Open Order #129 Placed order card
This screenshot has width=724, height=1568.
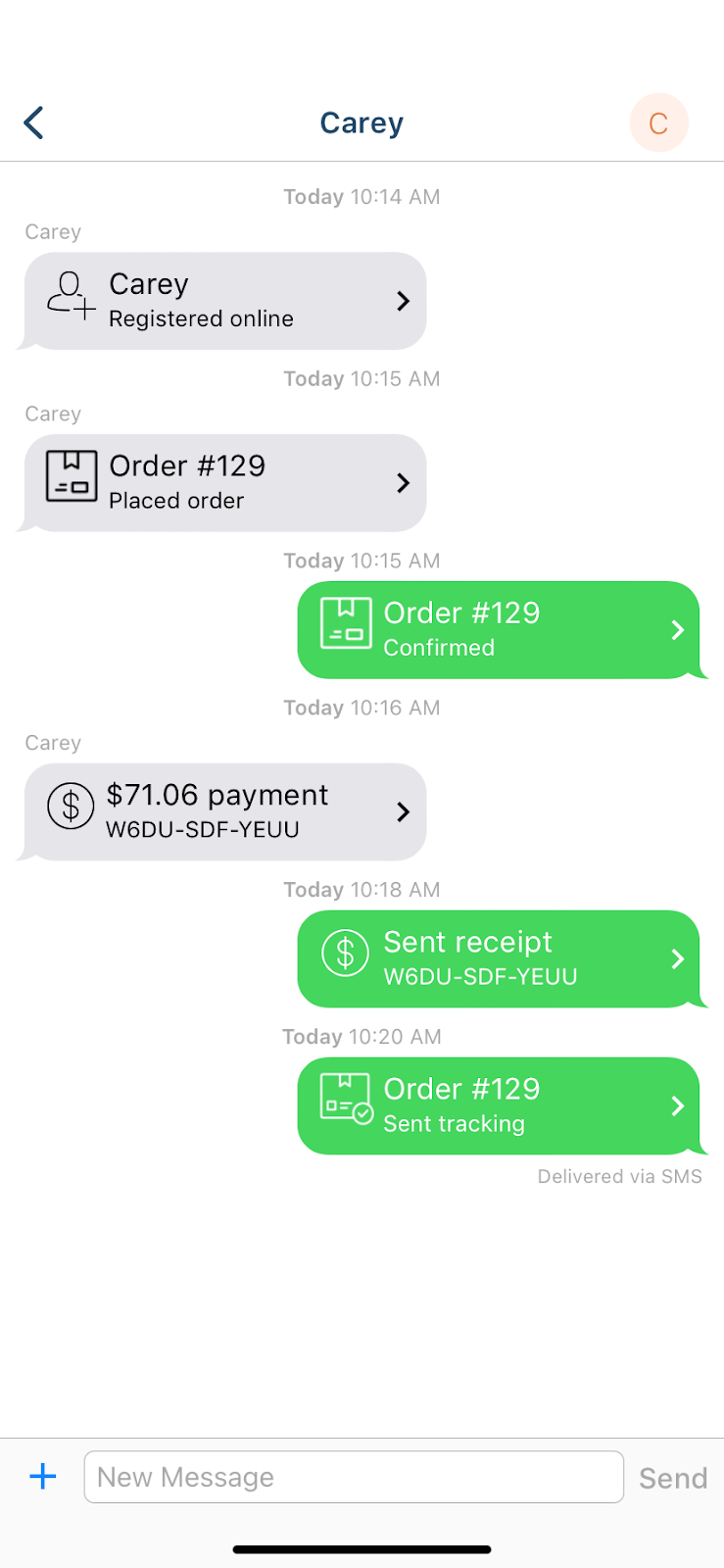223,483
